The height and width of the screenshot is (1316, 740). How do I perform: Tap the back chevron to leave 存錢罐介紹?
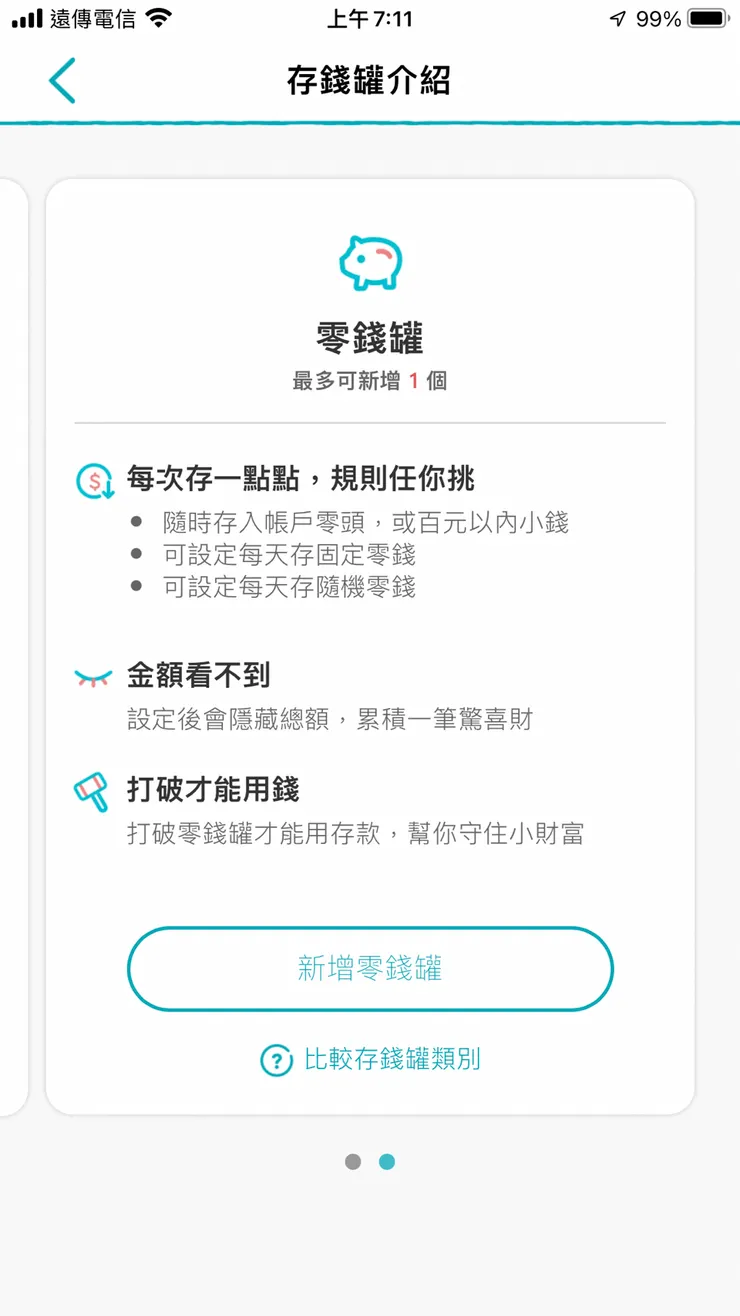click(x=62, y=80)
